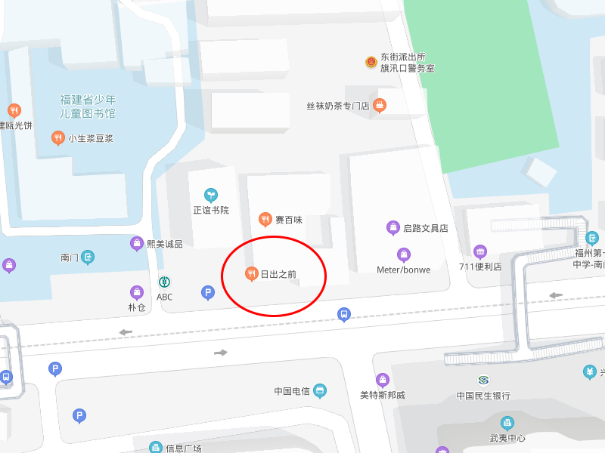The height and width of the screenshot is (454, 605).
Task: Open the 正谊书院 place marker
Action: 210,195
